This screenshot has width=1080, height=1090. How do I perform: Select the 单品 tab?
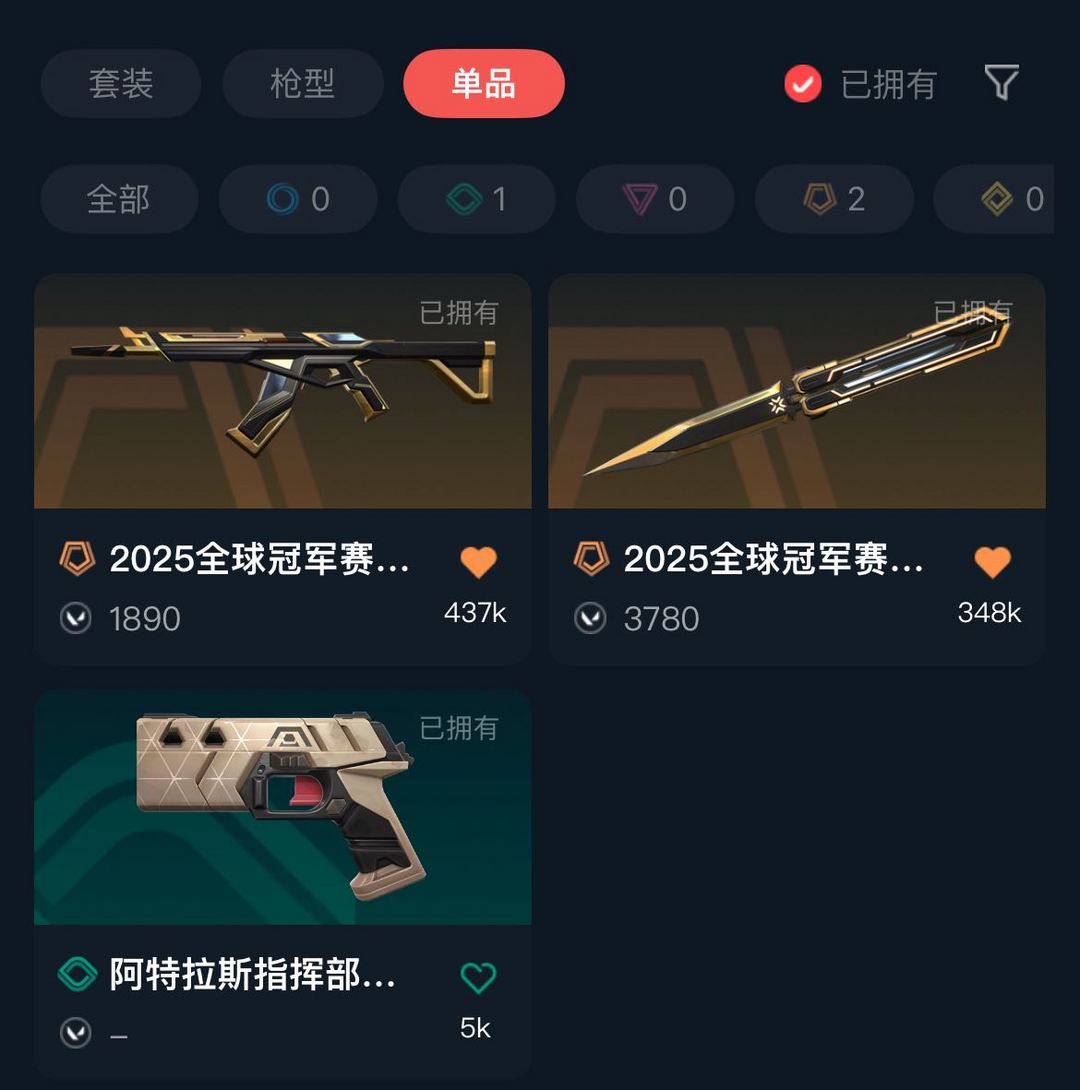(483, 84)
